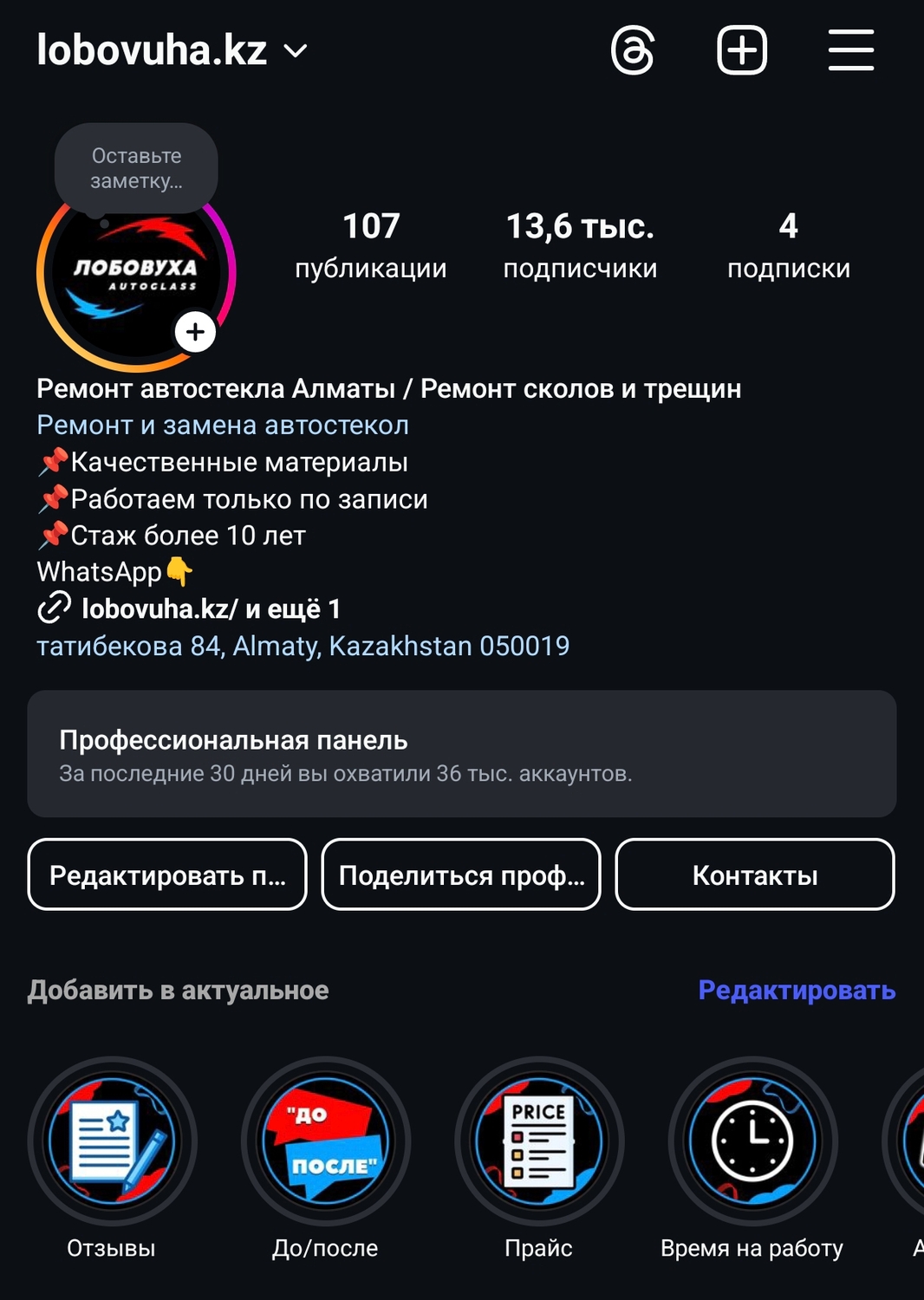Open the 13,6 тыс. подписчики list
The image size is (924, 1300).
point(580,245)
